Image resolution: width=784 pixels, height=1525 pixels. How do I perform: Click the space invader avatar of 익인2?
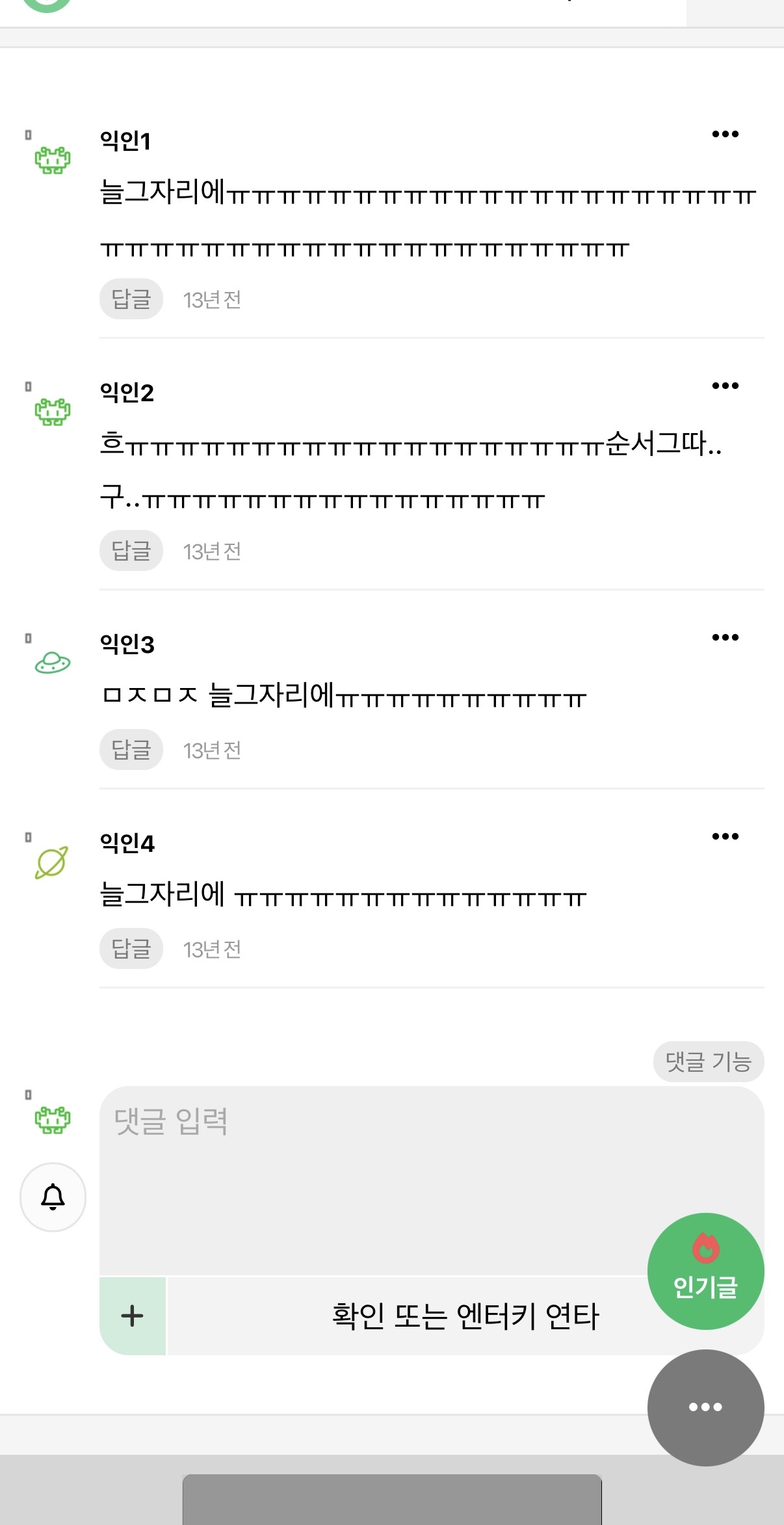[53, 411]
